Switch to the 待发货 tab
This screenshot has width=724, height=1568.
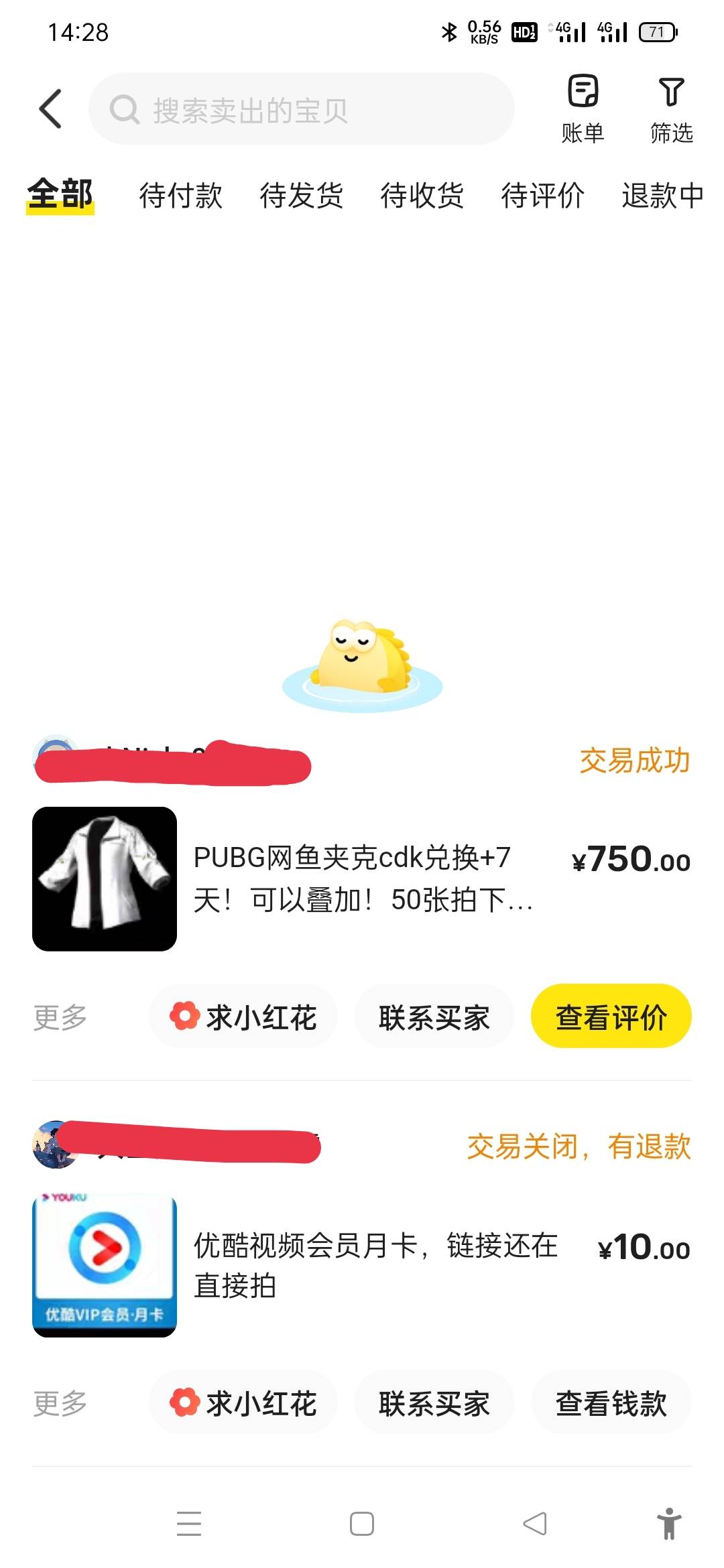click(x=301, y=195)
